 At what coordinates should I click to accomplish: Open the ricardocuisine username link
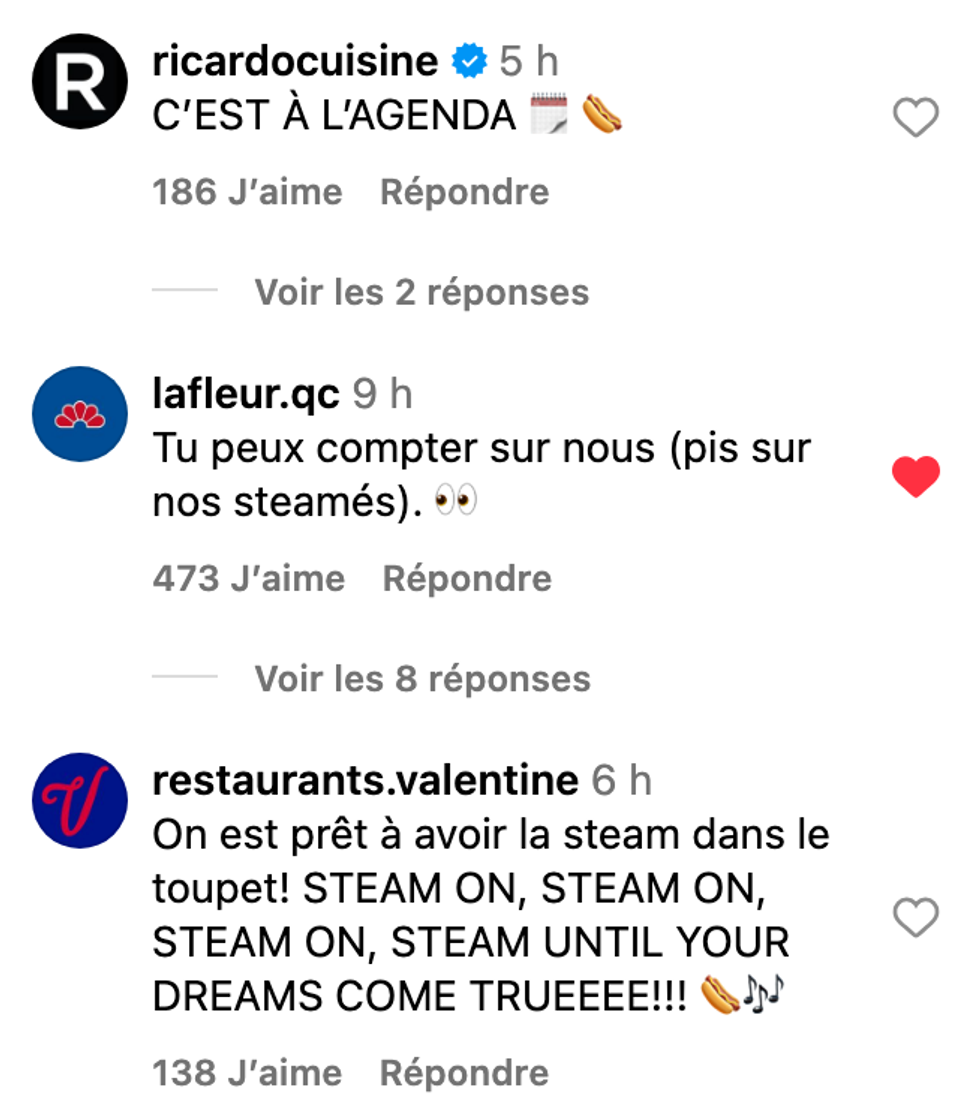[x=298, y=60]
